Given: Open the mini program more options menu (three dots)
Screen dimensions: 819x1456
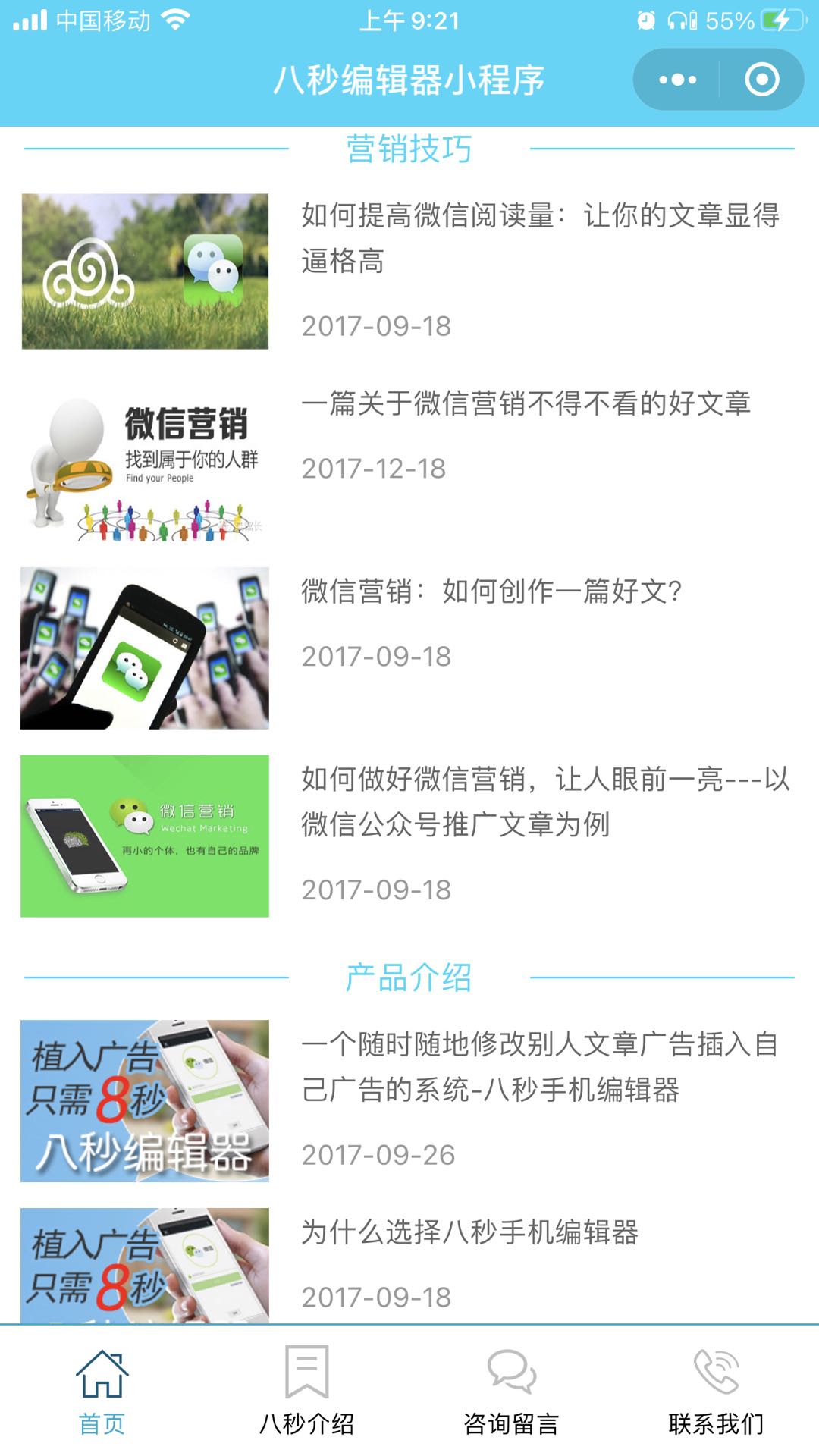Looking at the screenshot, I should [677, 78].
